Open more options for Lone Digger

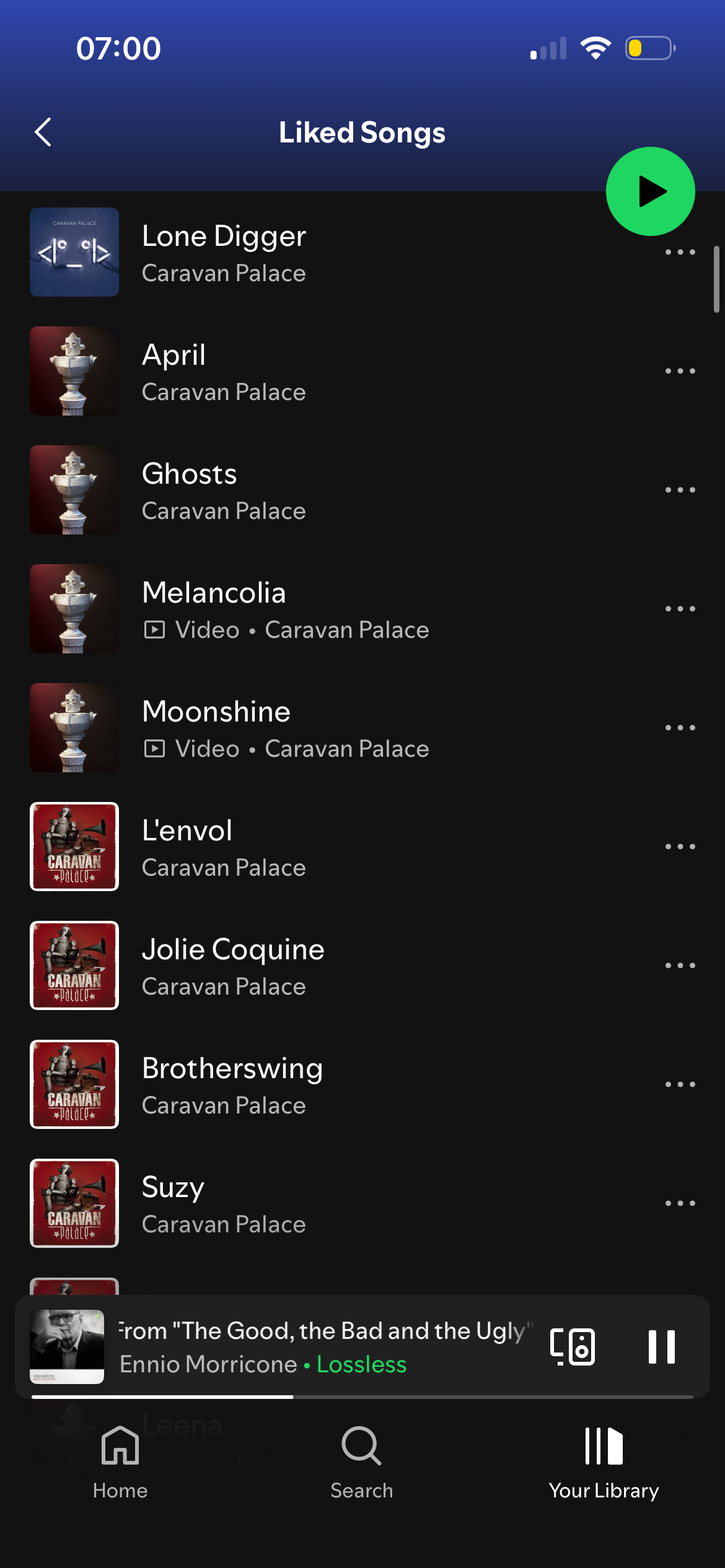680,253
